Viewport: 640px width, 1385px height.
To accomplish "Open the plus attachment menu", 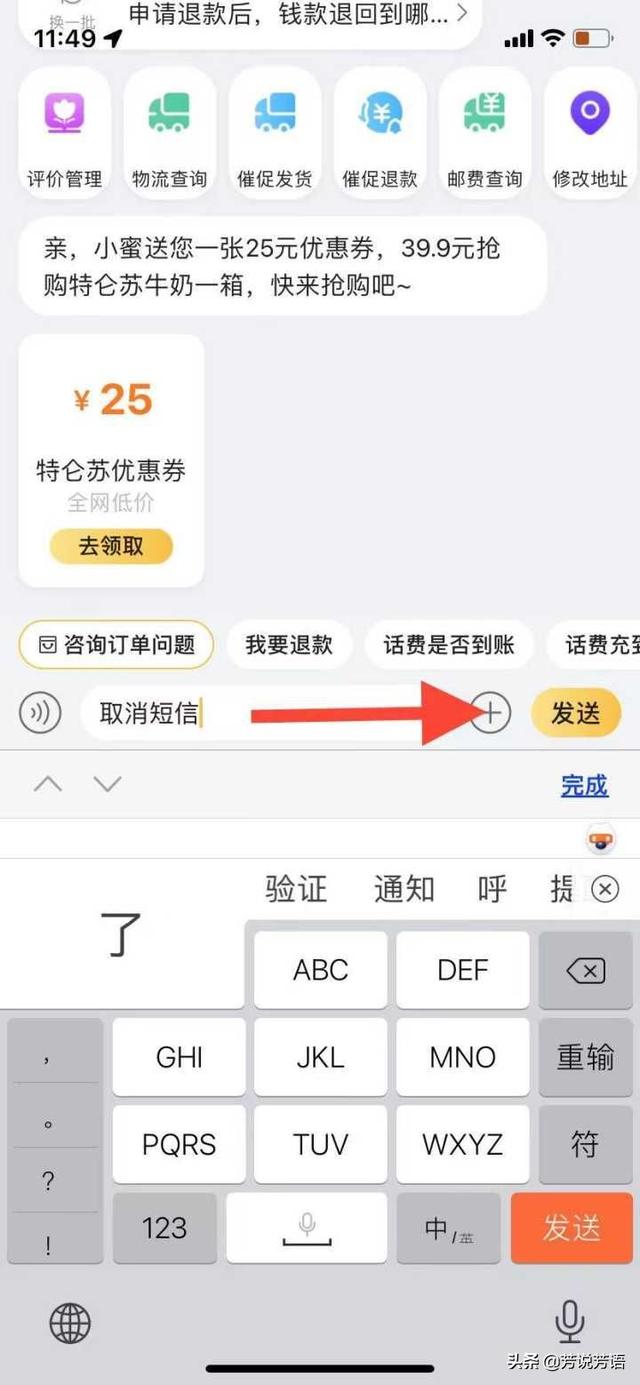I will pos(491,713).
